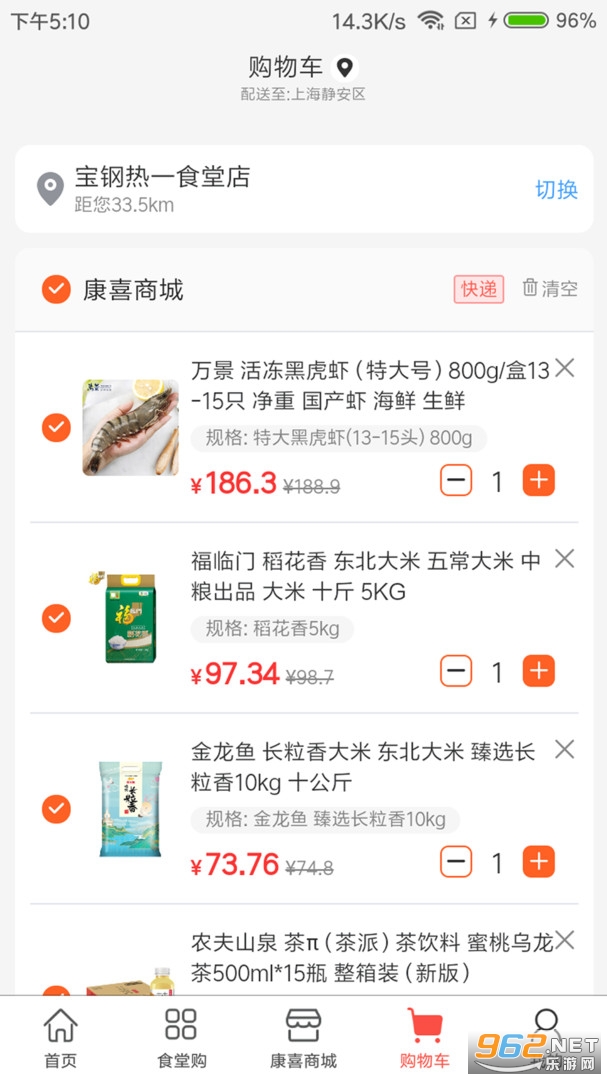Screen dimensions: 607x1080
Task: Tap the delivery location pin icon
Action: [x=345, y=68]
